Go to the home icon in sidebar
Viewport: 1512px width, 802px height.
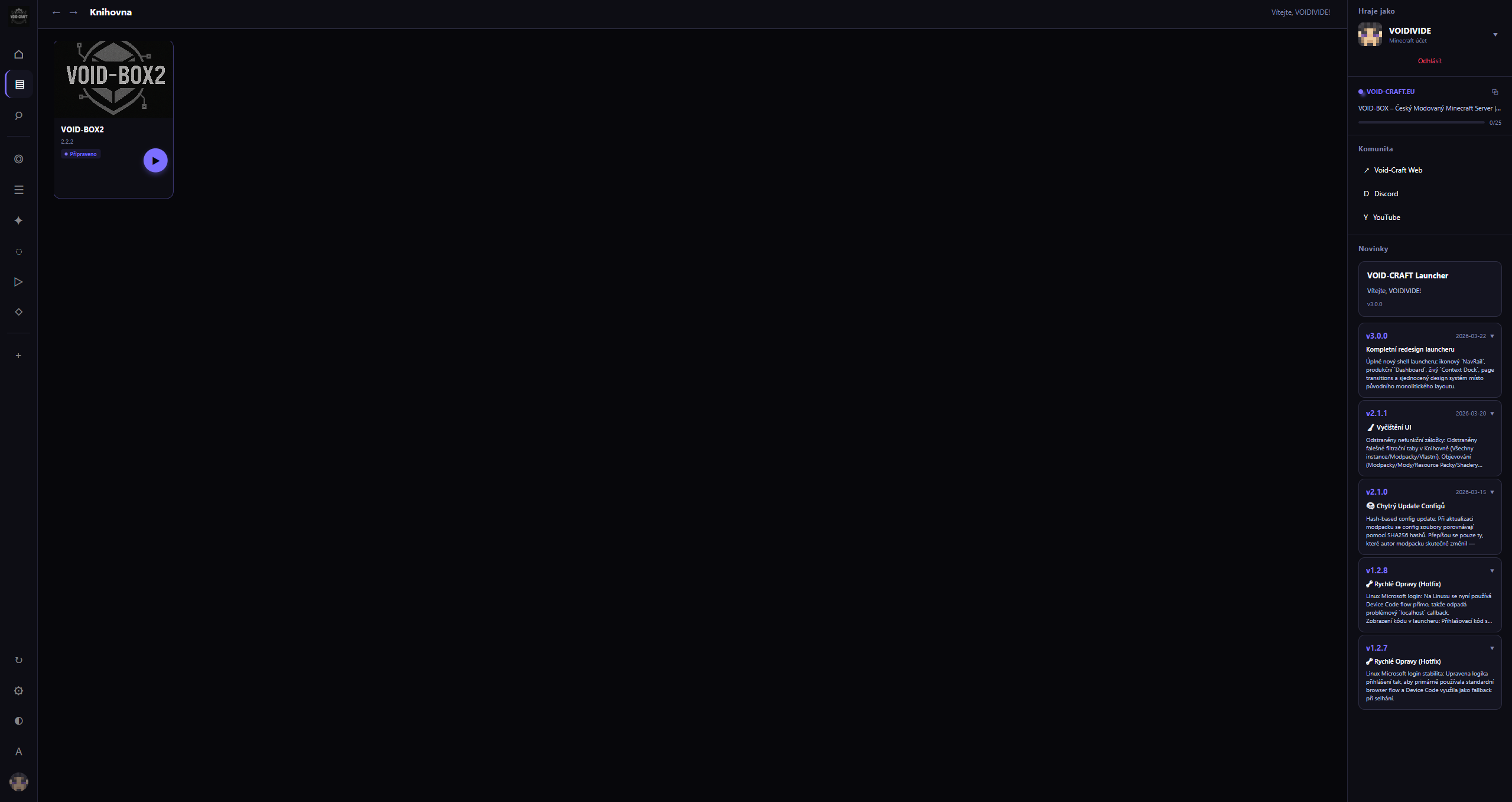pos(19,54)
